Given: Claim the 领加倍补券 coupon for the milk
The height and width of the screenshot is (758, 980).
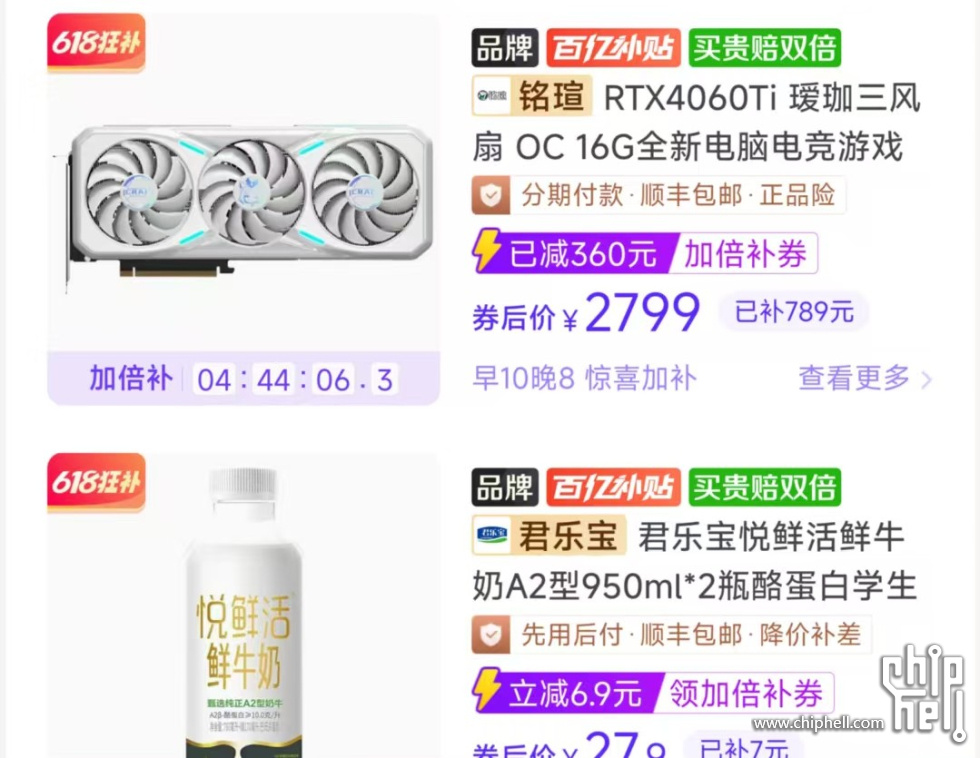Looking at the screenshot, I should tap(746, 693).
